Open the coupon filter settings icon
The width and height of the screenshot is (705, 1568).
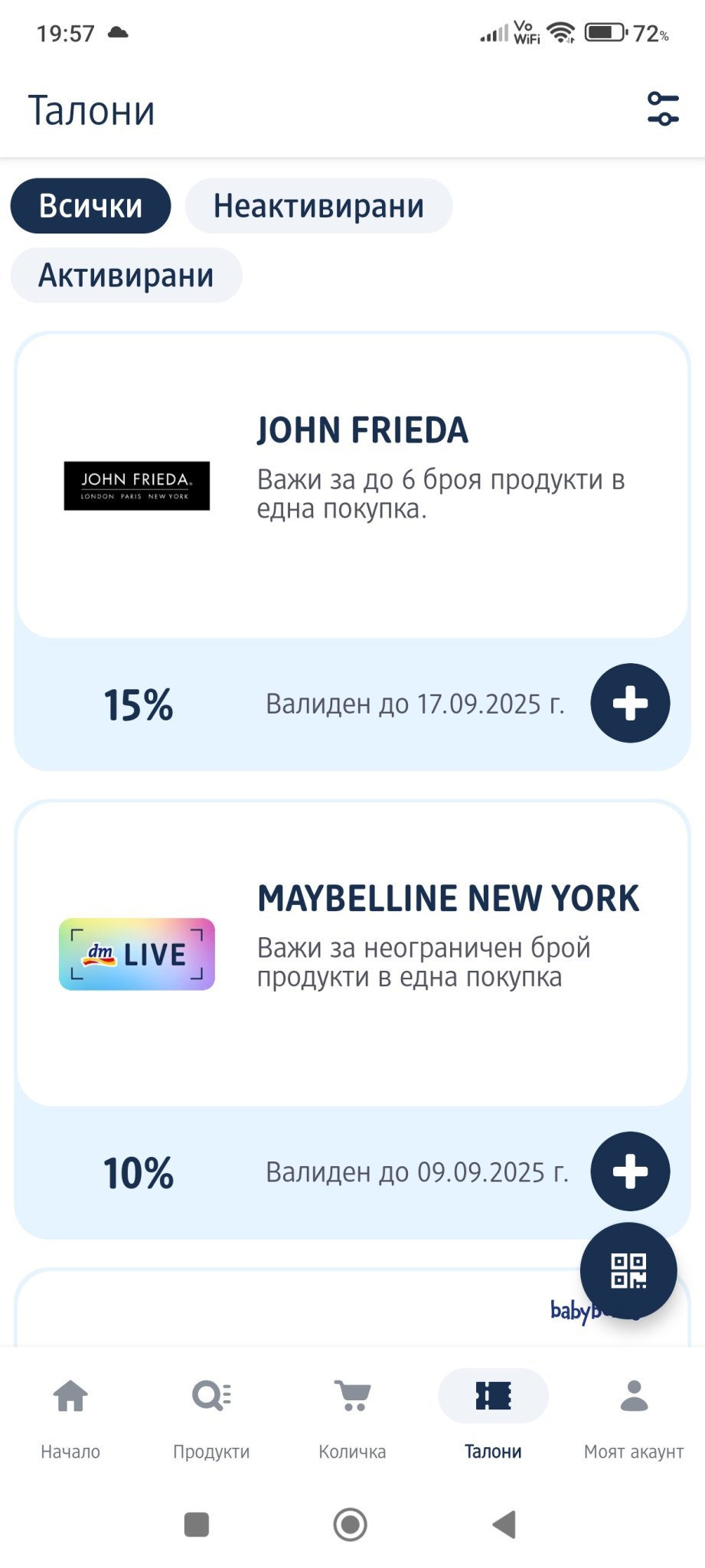662,109
